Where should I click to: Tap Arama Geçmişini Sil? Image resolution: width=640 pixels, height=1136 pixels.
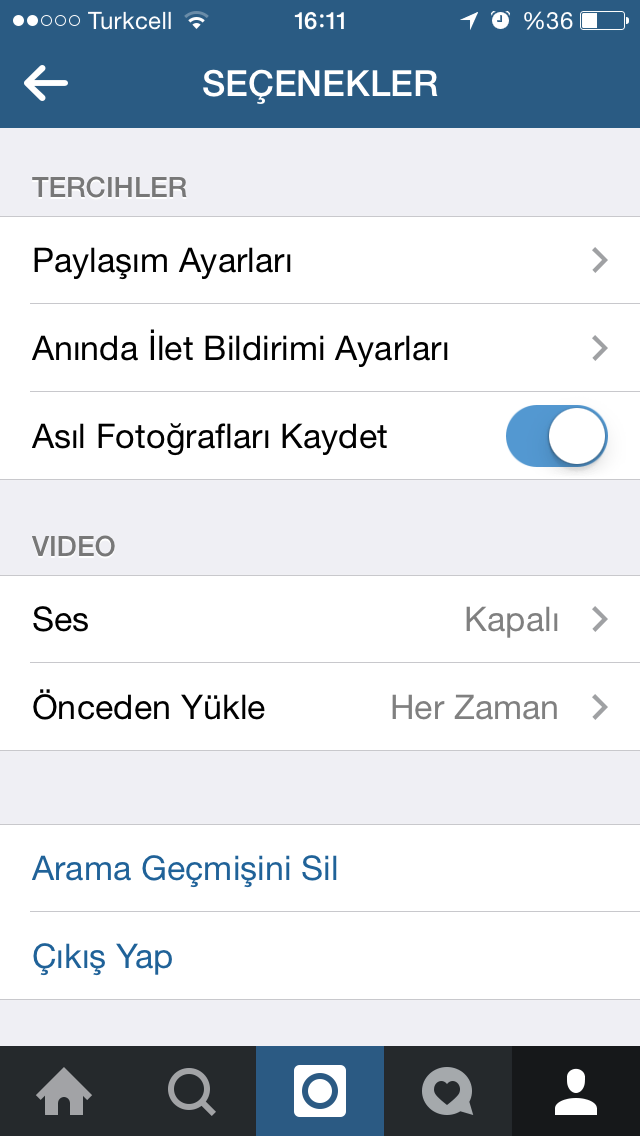(x=186, y=868)
